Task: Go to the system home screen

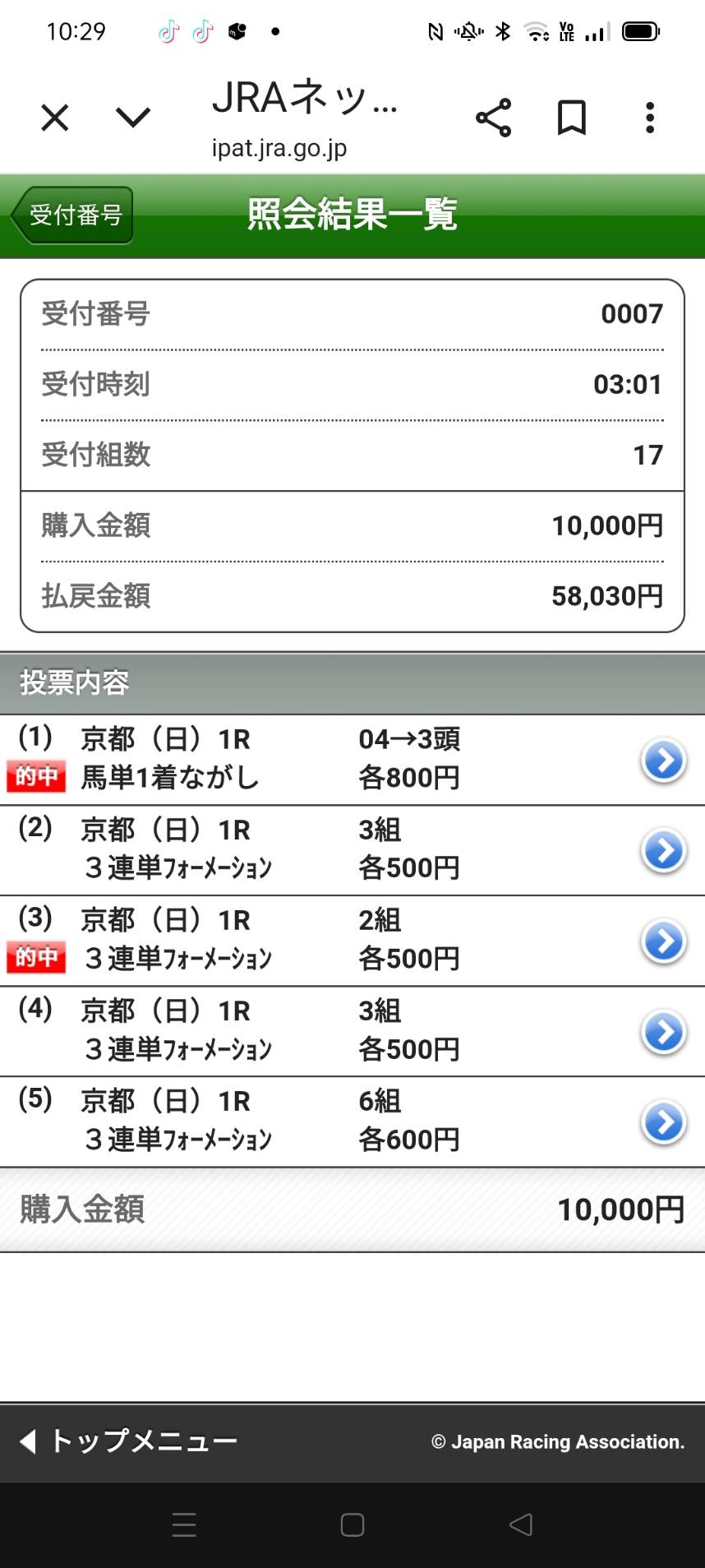Action: (x=352, y=1524)
